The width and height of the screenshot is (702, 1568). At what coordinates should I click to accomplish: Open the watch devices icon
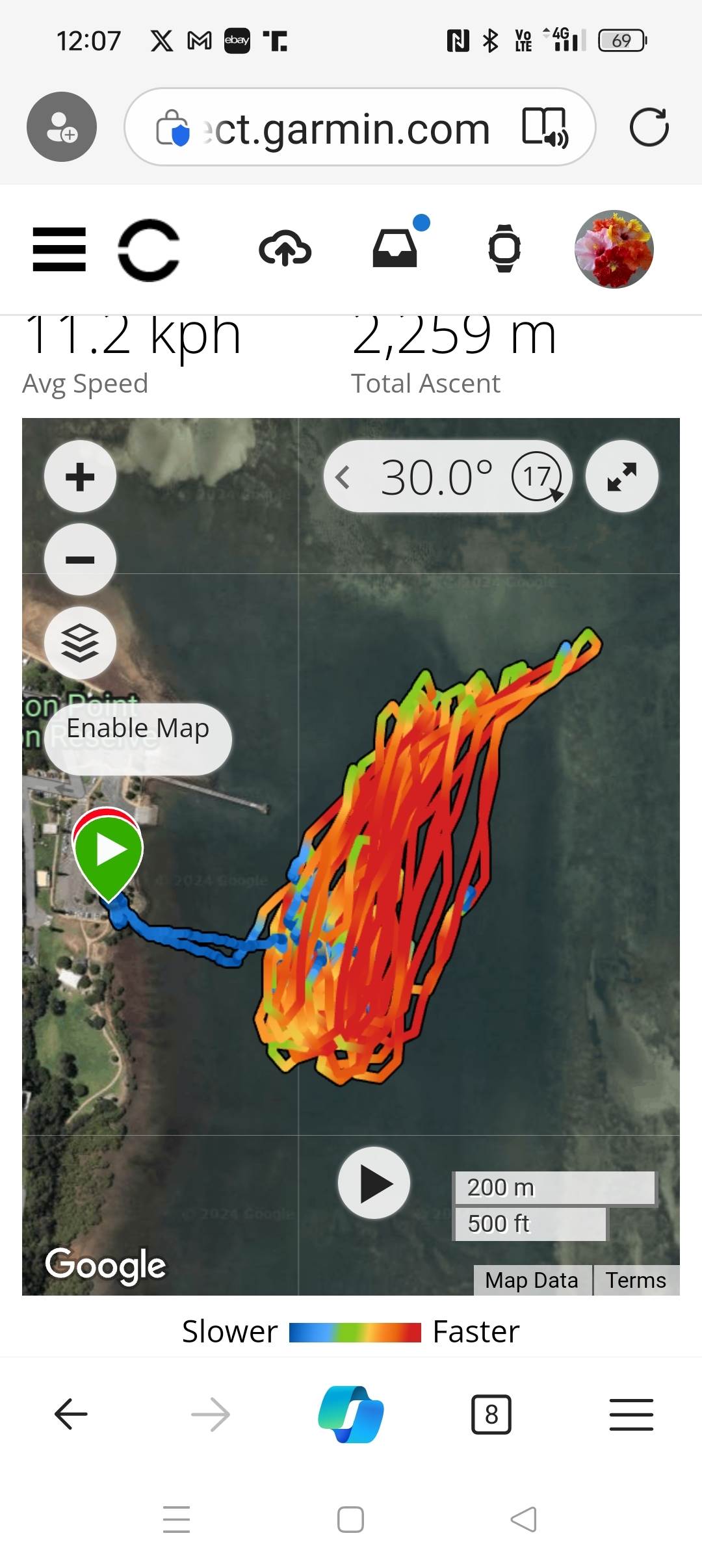click(x=504, y=248)
